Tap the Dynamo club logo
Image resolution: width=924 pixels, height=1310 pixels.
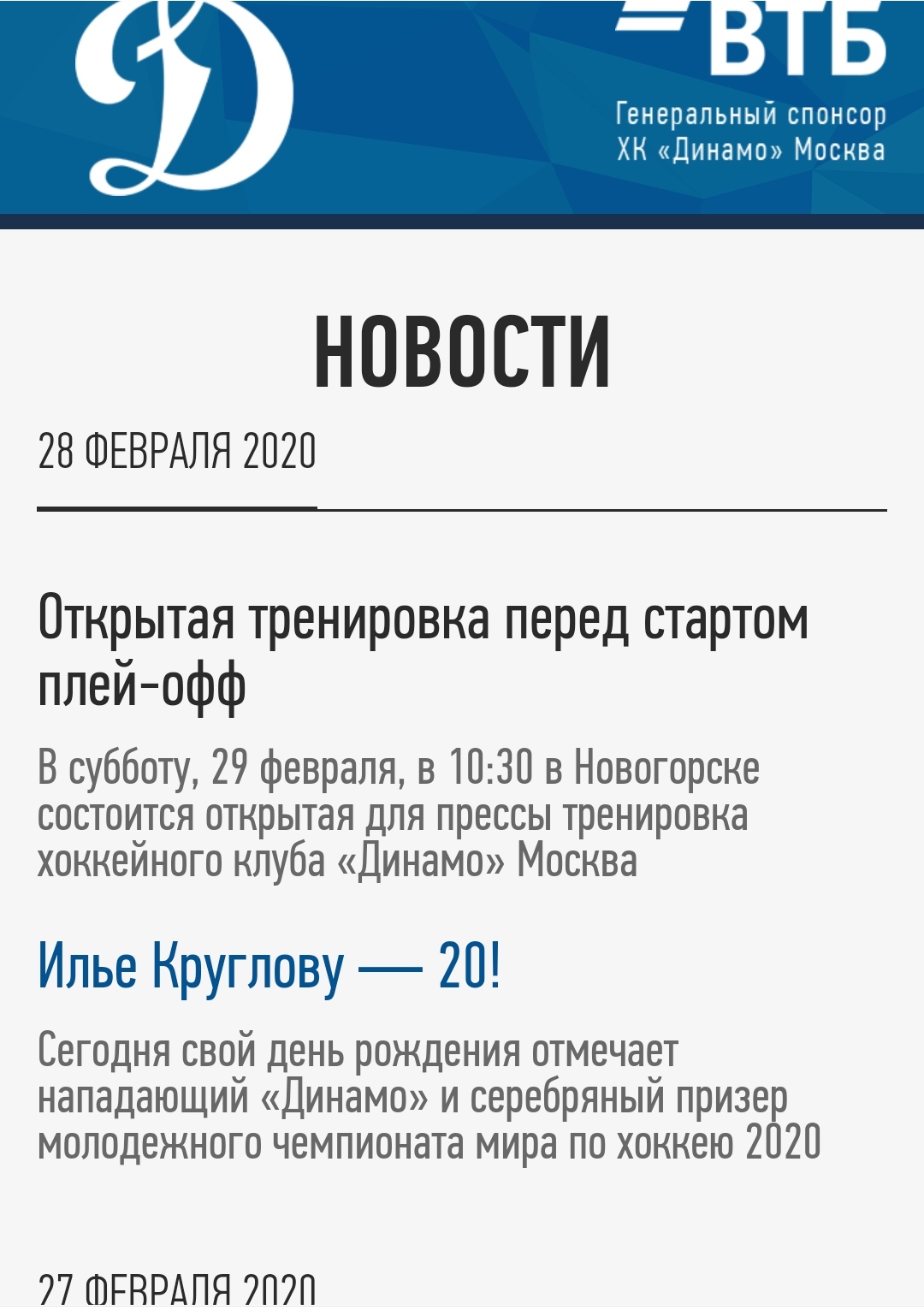click(x=185, y=98)
